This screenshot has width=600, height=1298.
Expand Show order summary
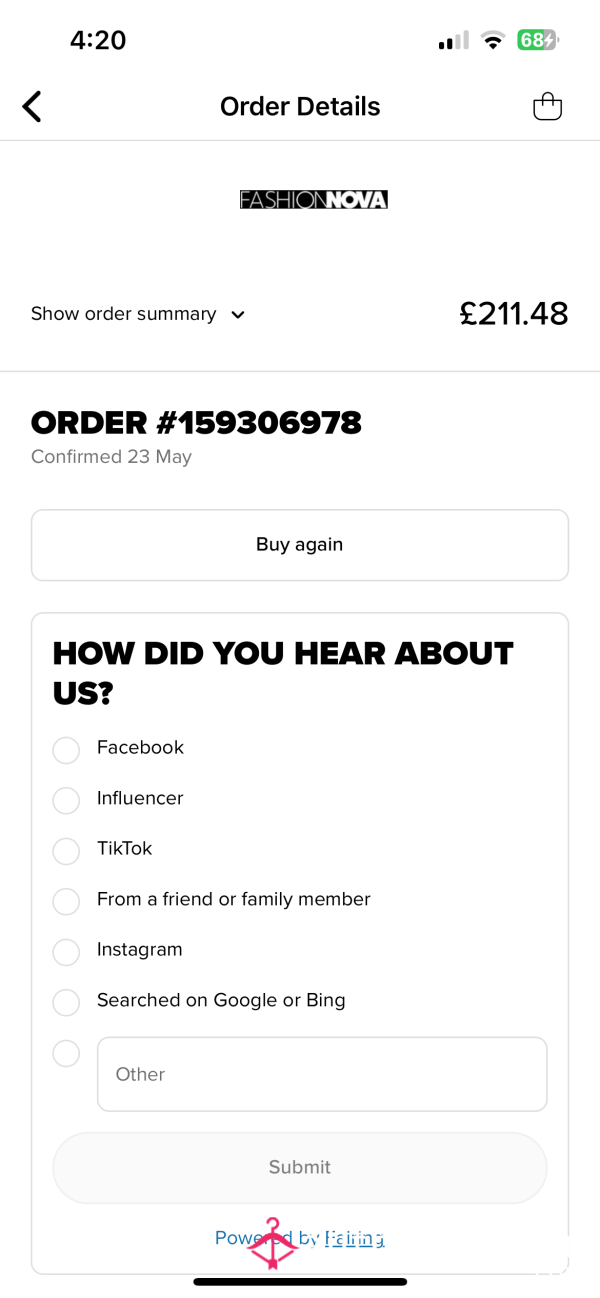[x=138, y=314]
